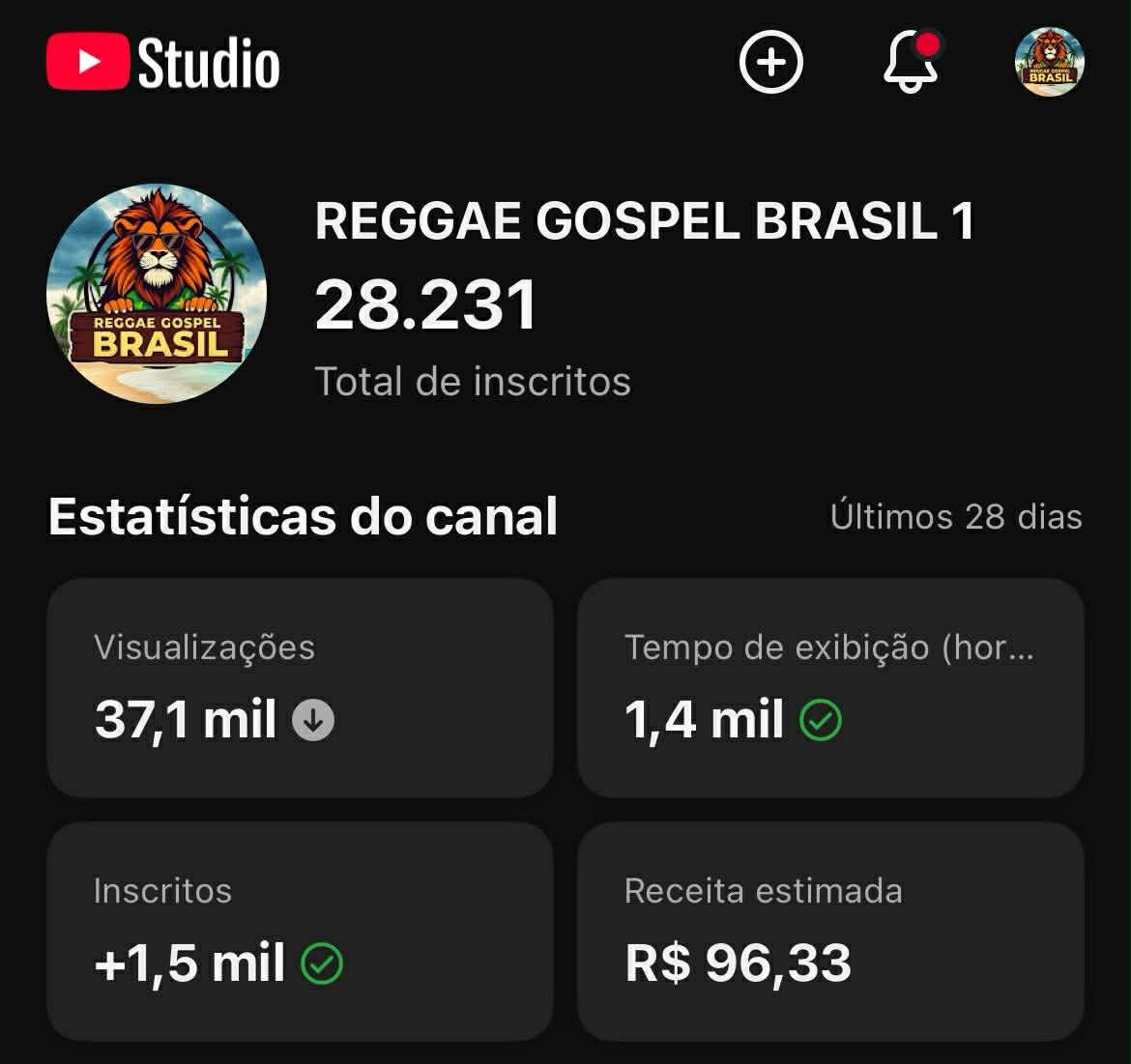
Task: Open the account avatar menu
Action: (x=1049, y=63)
